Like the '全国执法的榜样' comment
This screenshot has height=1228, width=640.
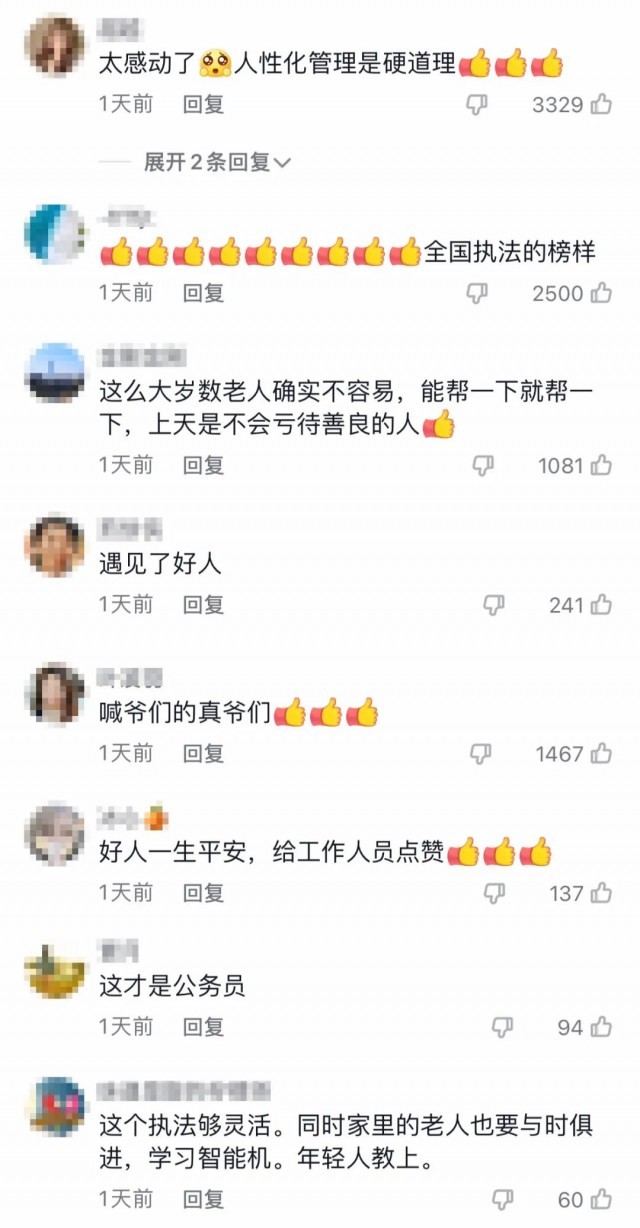tap(601, 293)
